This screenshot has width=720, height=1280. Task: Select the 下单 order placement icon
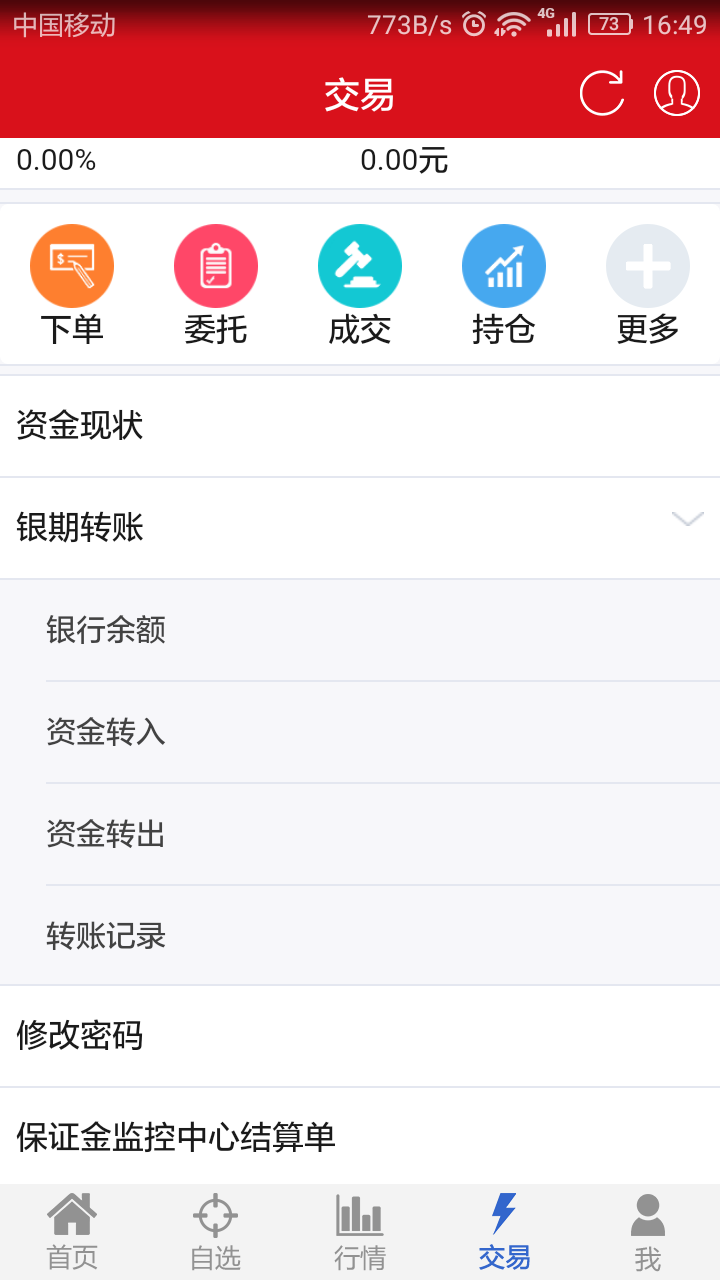tap(72, 266)
